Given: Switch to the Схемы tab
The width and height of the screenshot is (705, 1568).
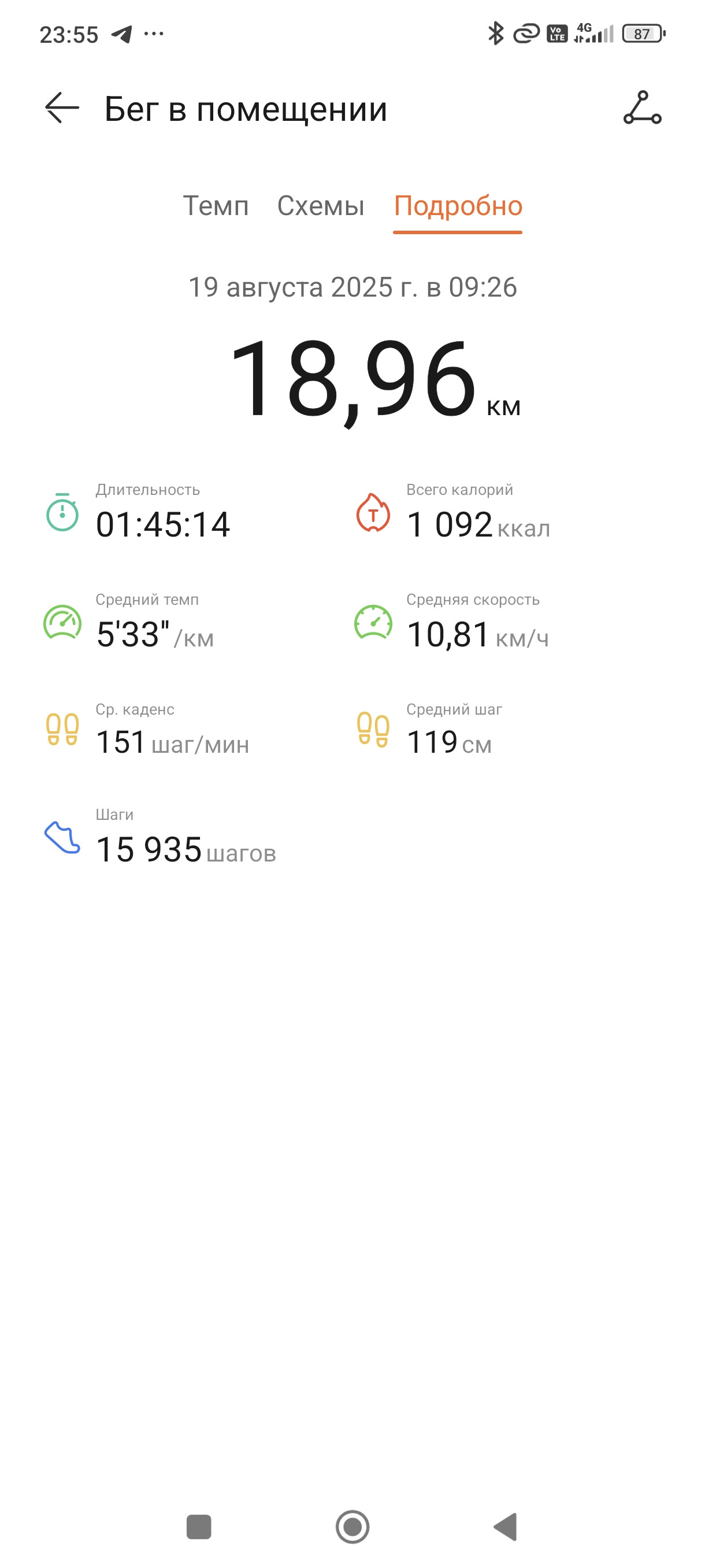Looking at the screenshot, I should pyautogui.click(x=321, y=206).
